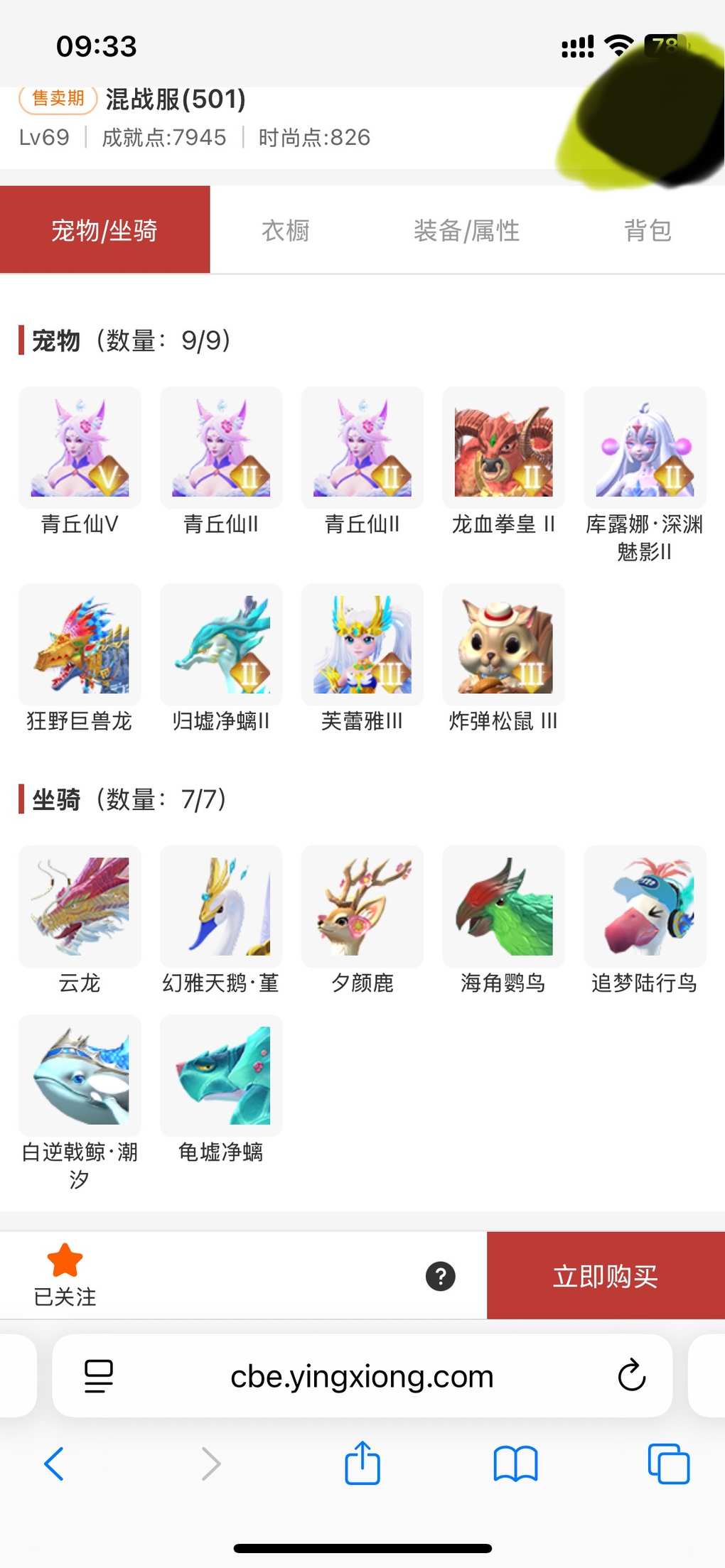Select the 库露娜·深渊魅影II pet
The width and height of the screenshot is (725, 1568).
click(x=645, y=448)
